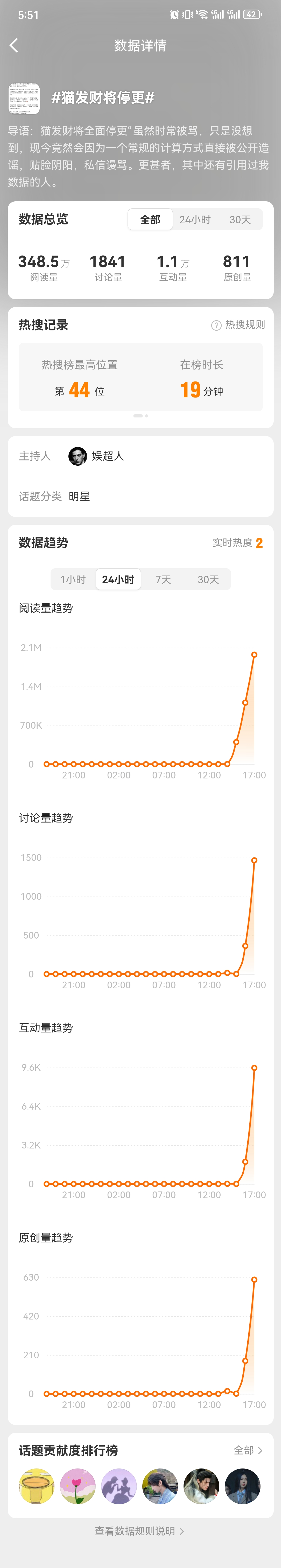
Task: Show the 30天 data trend
Action: [x=208, y=579]
